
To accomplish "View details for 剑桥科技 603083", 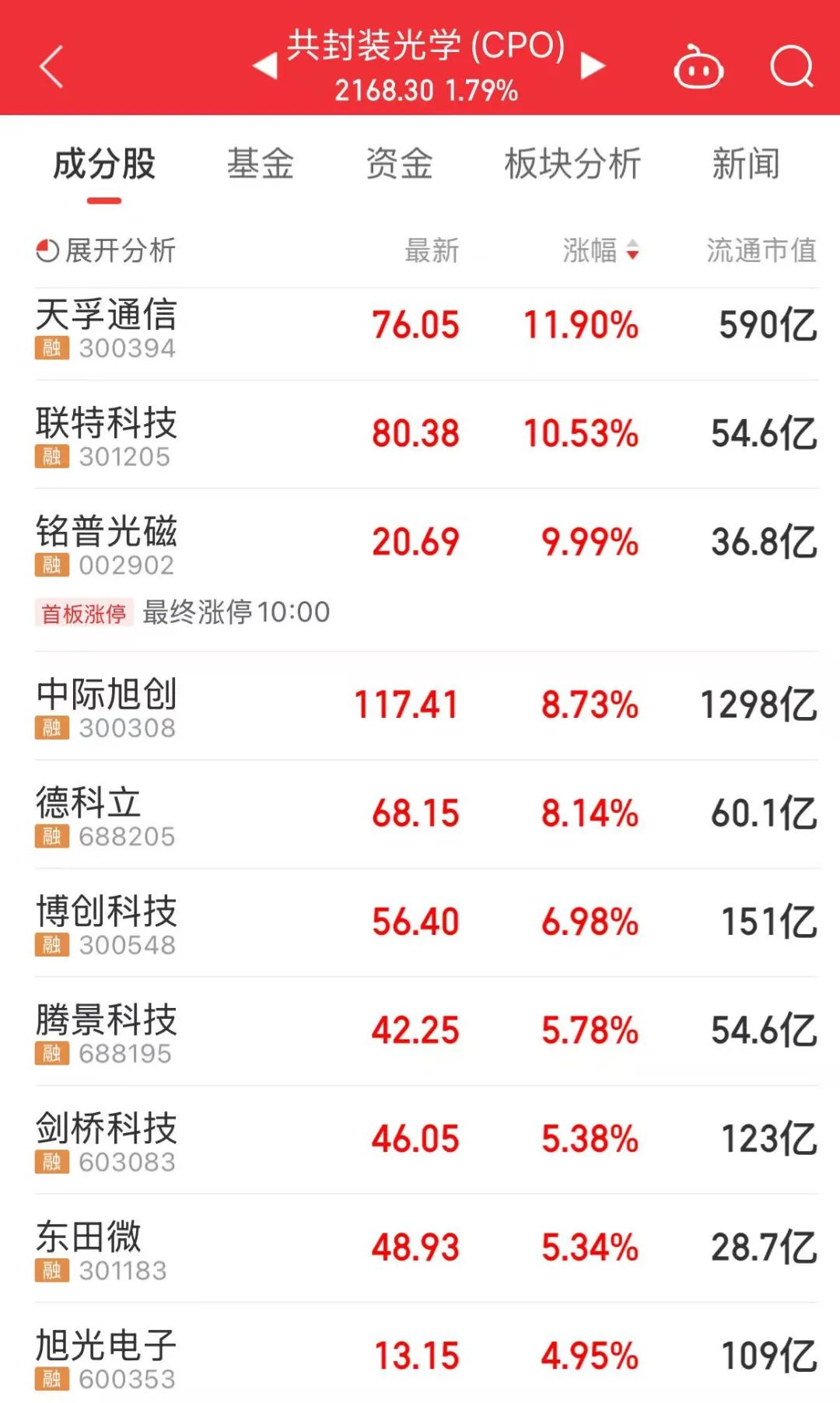I will coord(107,1141).
